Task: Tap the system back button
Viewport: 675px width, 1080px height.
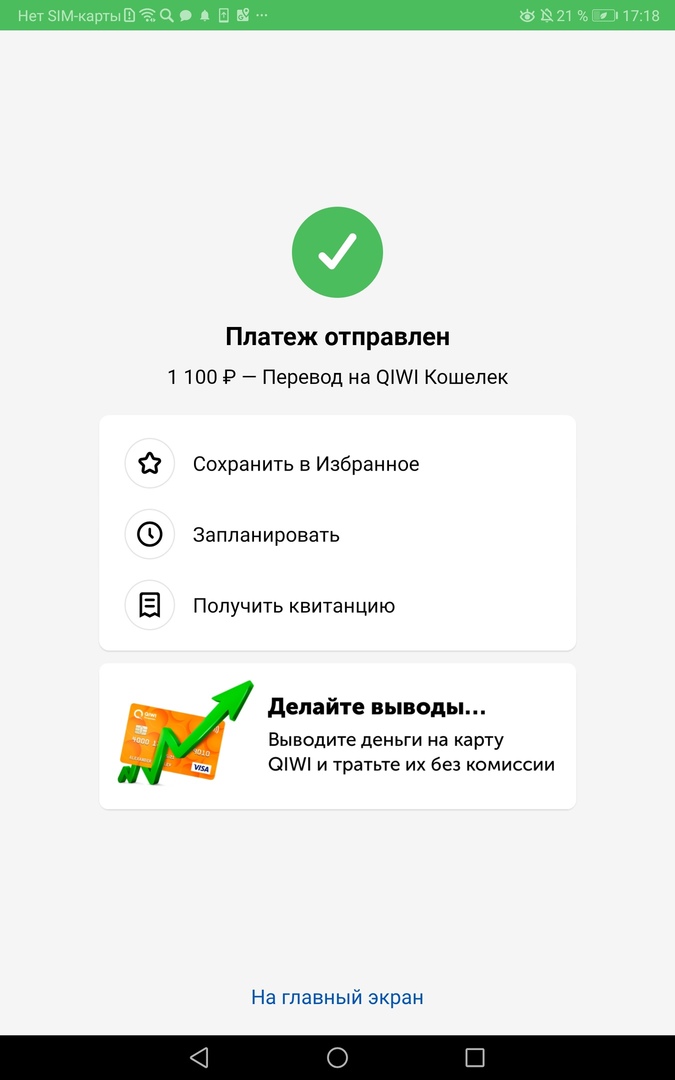Action: (x=199, y=1057)
